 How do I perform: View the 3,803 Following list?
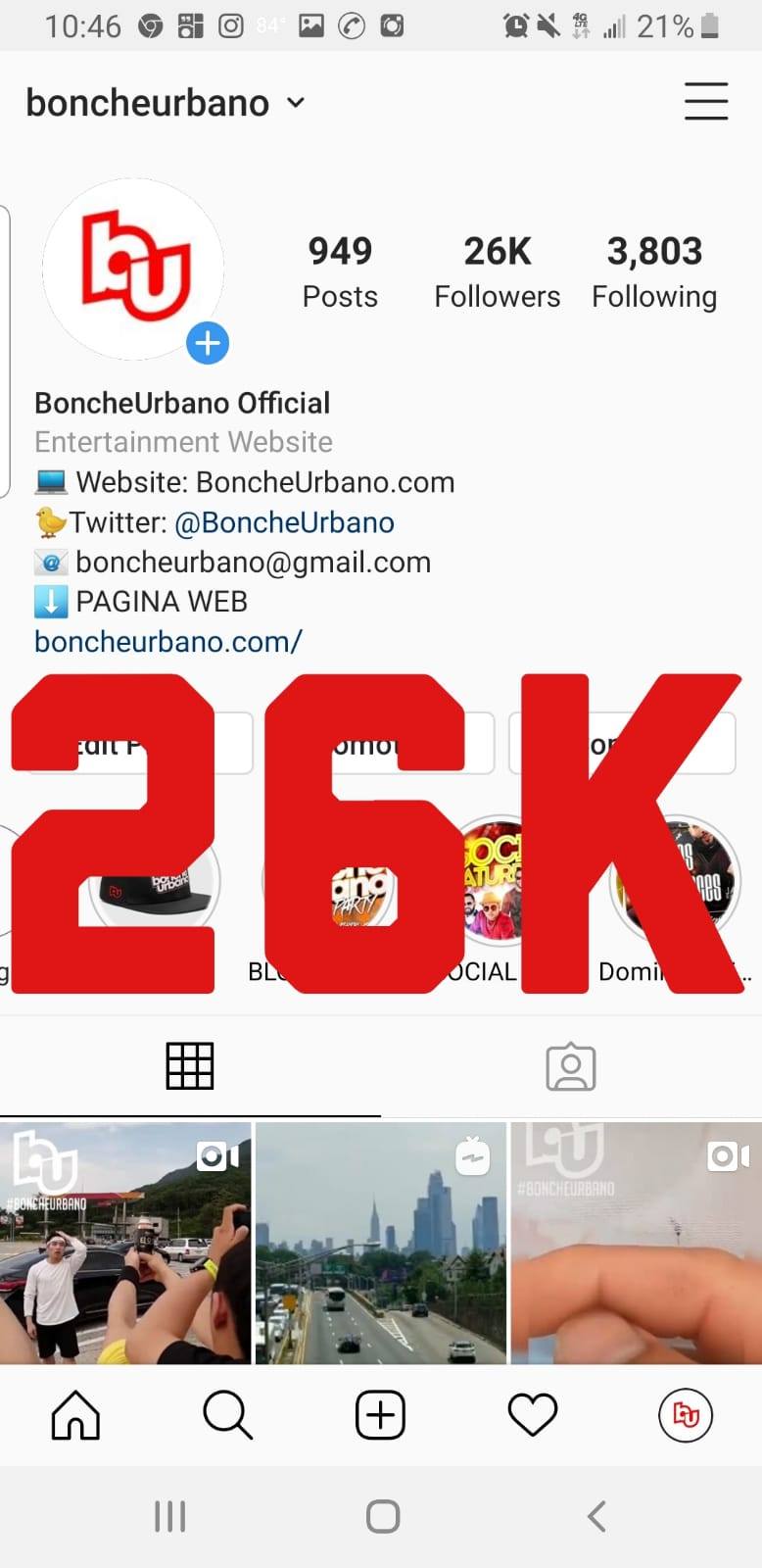654,271
